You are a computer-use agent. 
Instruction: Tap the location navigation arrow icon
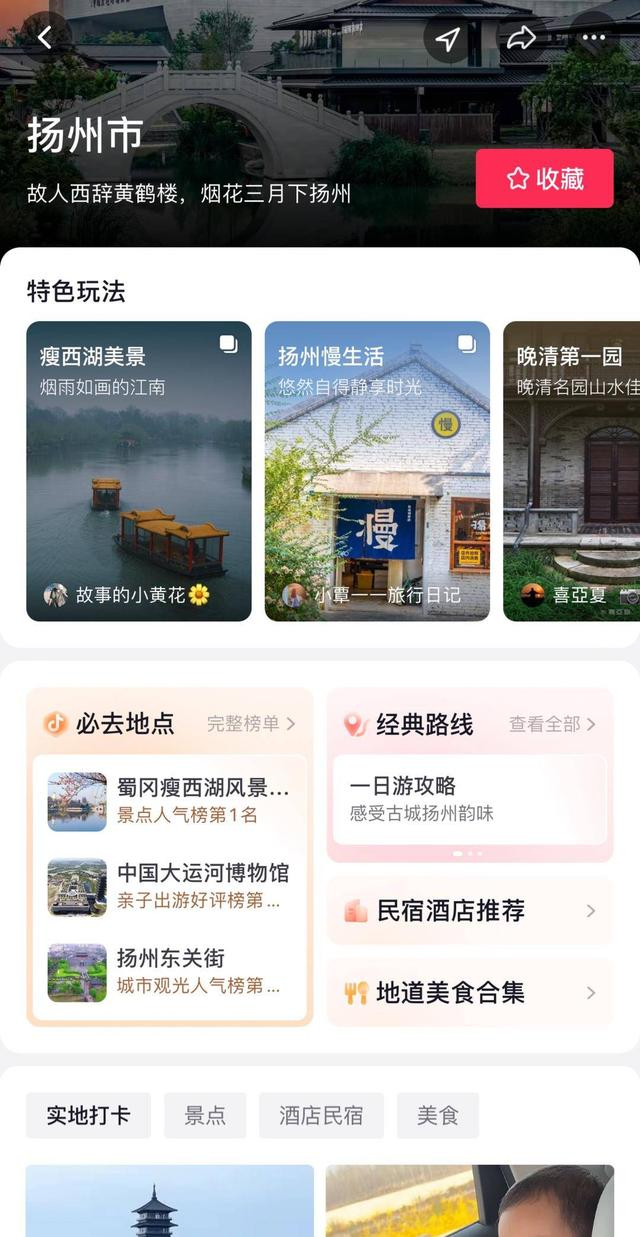[447, 39]
